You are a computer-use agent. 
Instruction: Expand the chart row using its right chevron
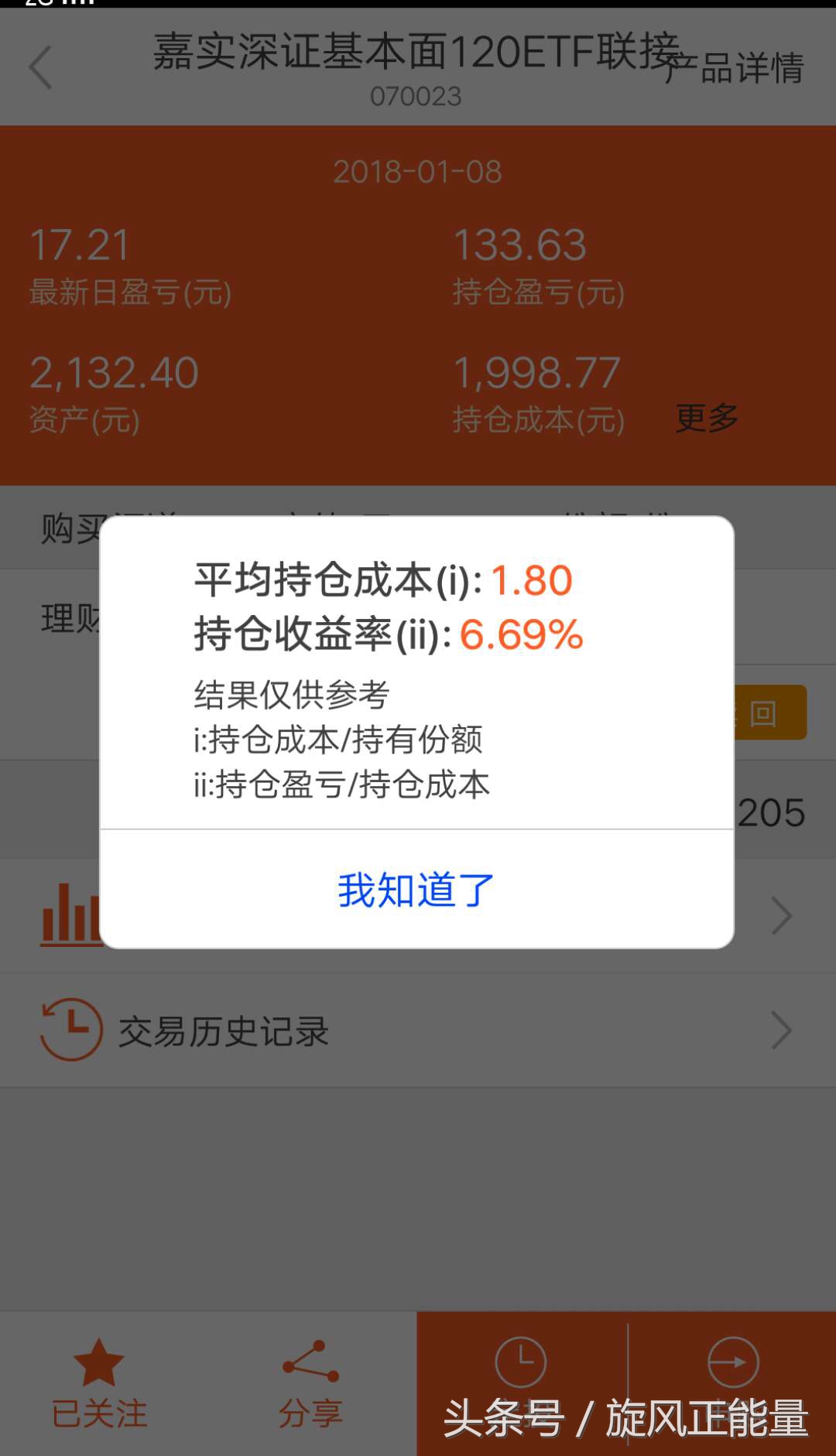click(780, 916)
